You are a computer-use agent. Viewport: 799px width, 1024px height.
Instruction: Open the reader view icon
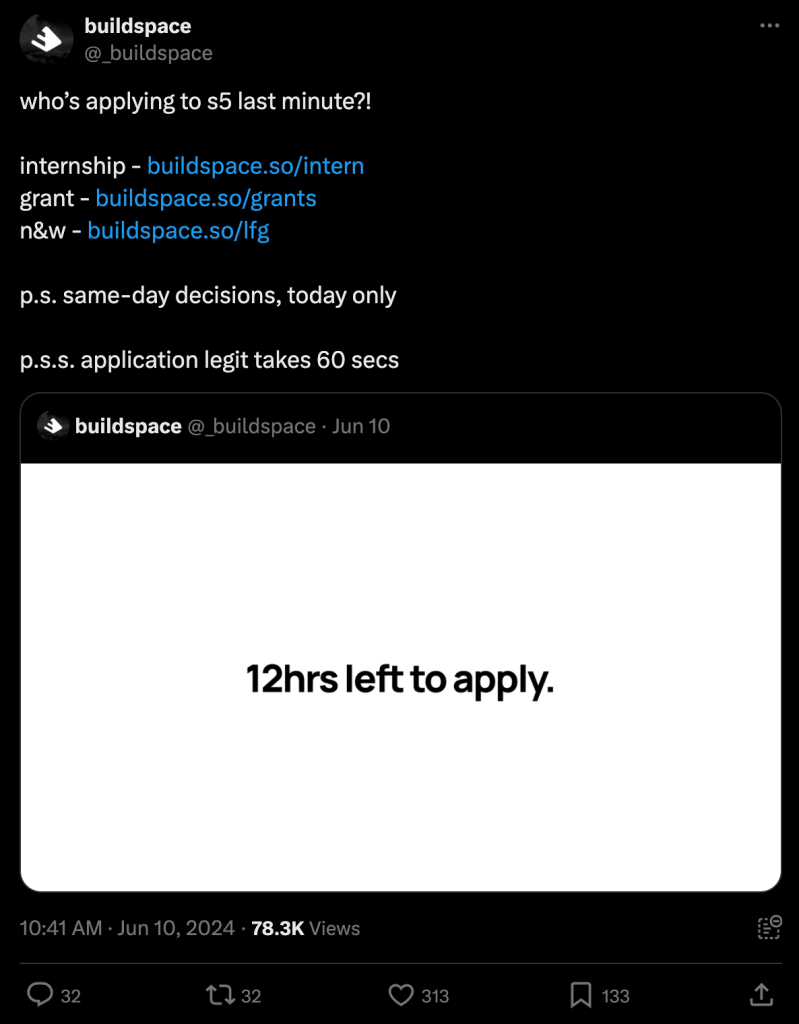tap(768, 928)
